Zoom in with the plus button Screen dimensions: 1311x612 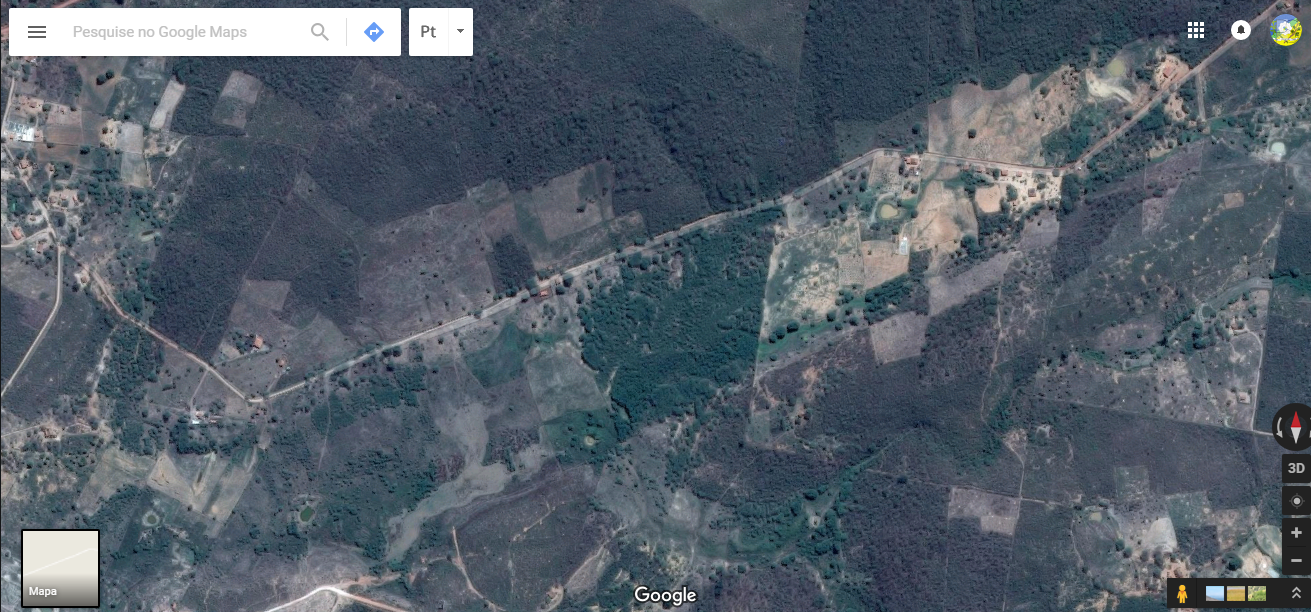pos(1296,533)
